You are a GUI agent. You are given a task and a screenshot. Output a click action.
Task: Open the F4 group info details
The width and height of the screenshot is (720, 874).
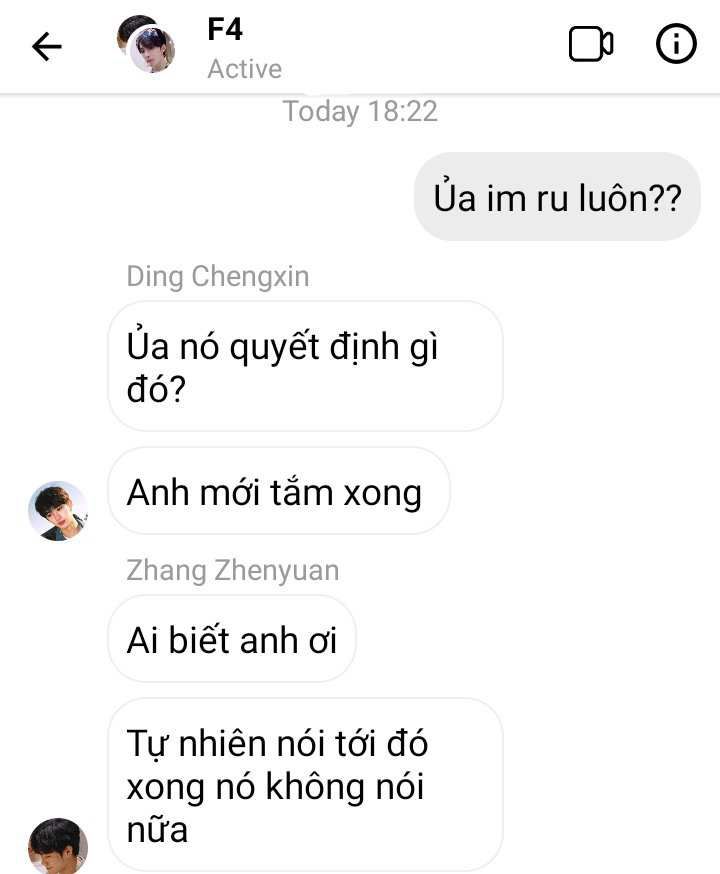(x=676, y=44)
